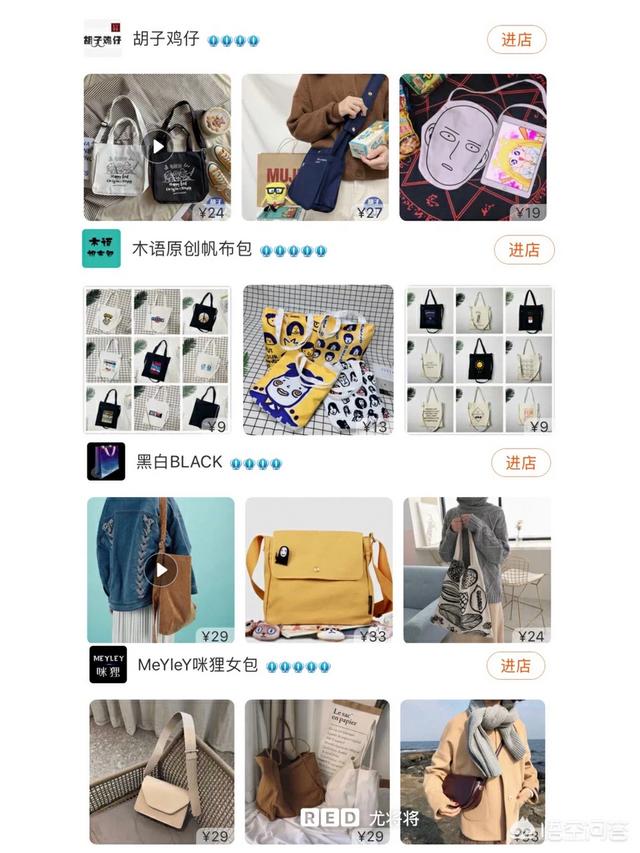640x853 pixels.
Task: Visit the 黑白BLACK store with 进店
Action: pyautogui.click(x=520, y=462)
